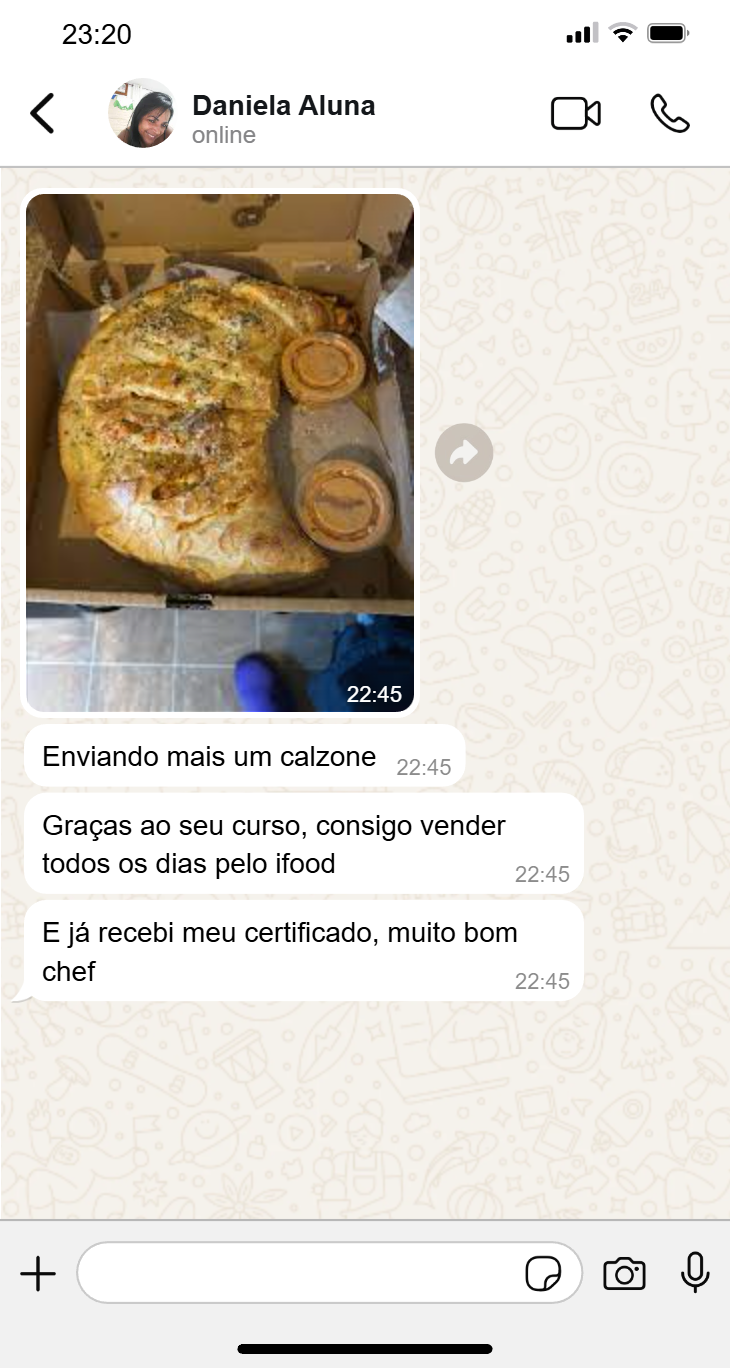The height and width of the screenshot is (1370, 732).
Task: Forward the calzone photo
Action: (x=464, y=453)
